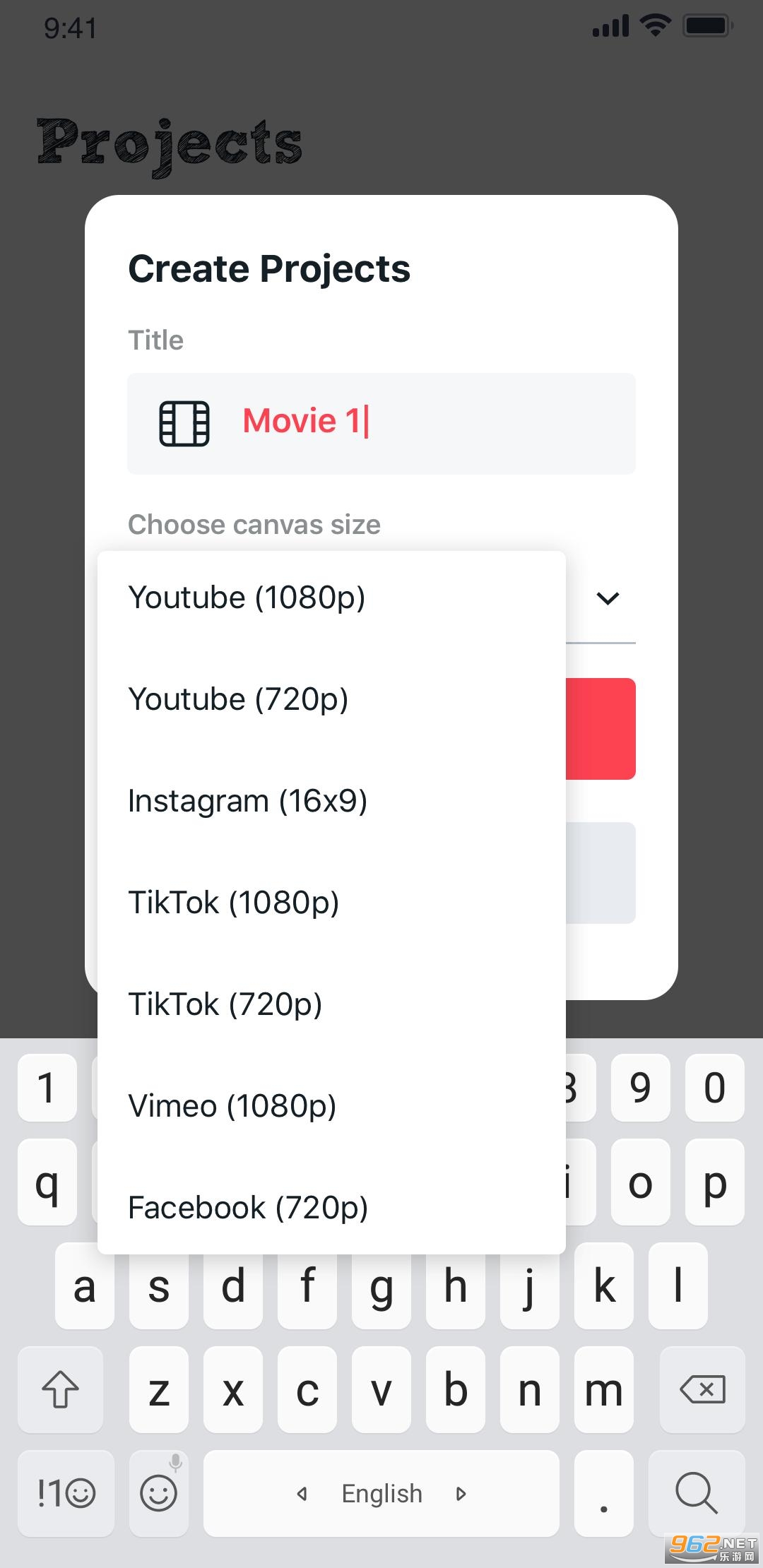Choose TikTok (720p) option
This screenshot has height=1568, width=763.
pos(331,1004)
